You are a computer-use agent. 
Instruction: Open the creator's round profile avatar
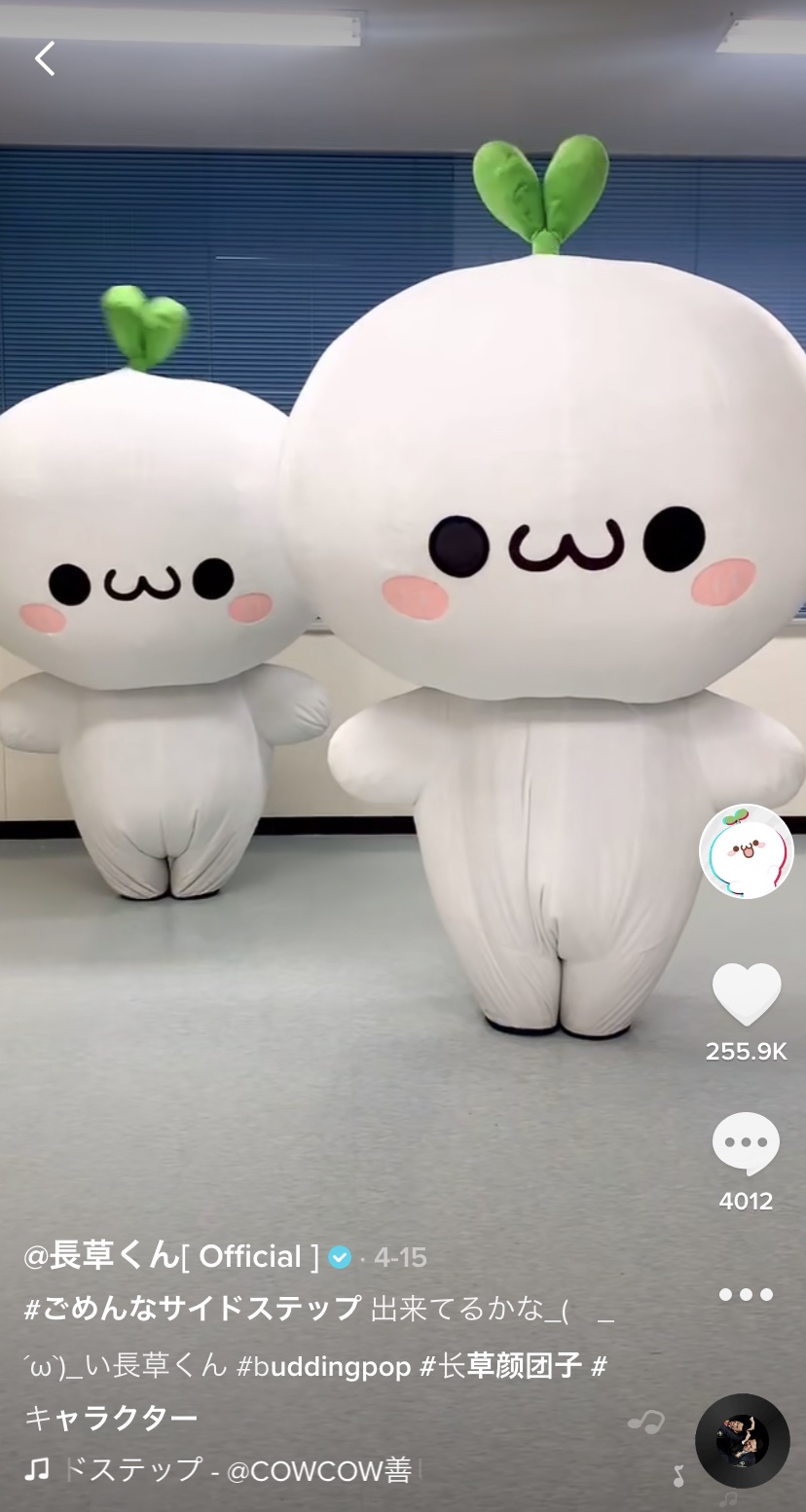[747, 851]
